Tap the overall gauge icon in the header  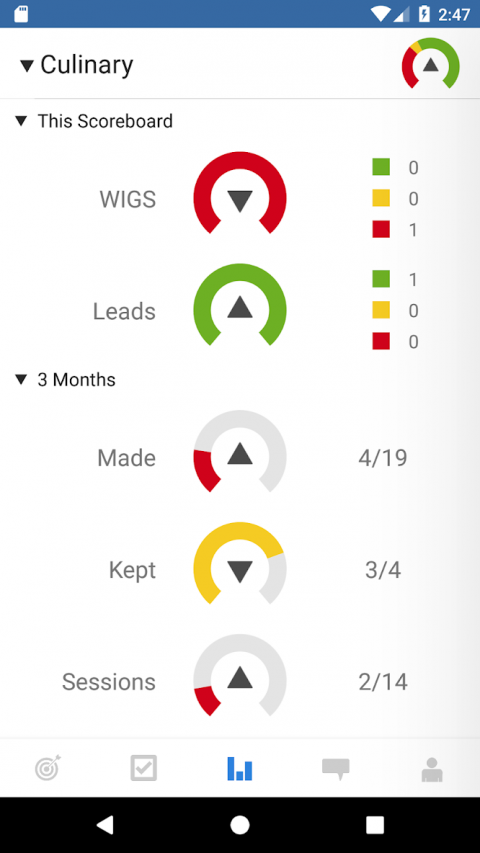430,64
